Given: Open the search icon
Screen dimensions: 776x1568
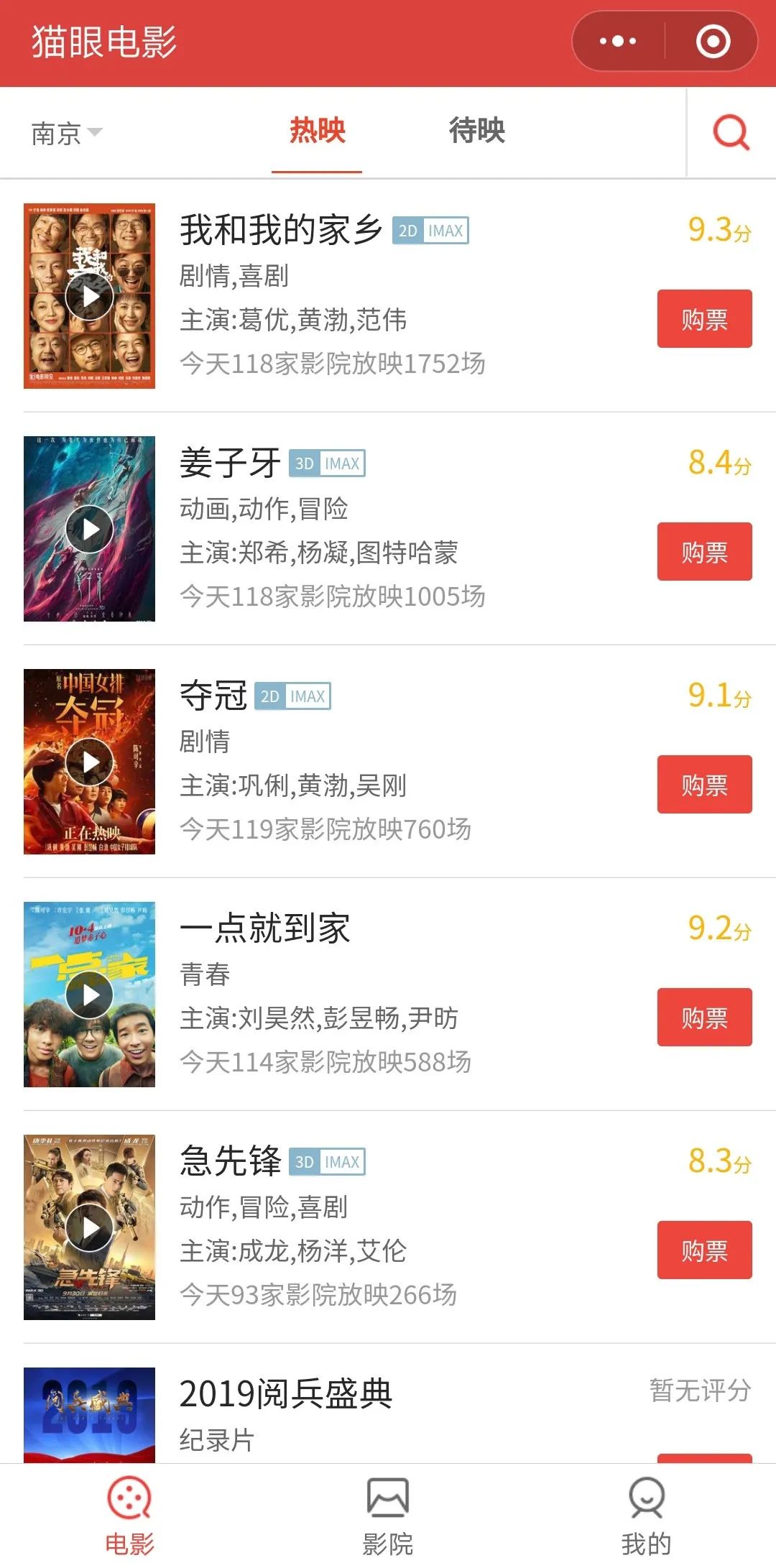Looking at the screenshot, I should pyautogui.click(x=731, y=132).
